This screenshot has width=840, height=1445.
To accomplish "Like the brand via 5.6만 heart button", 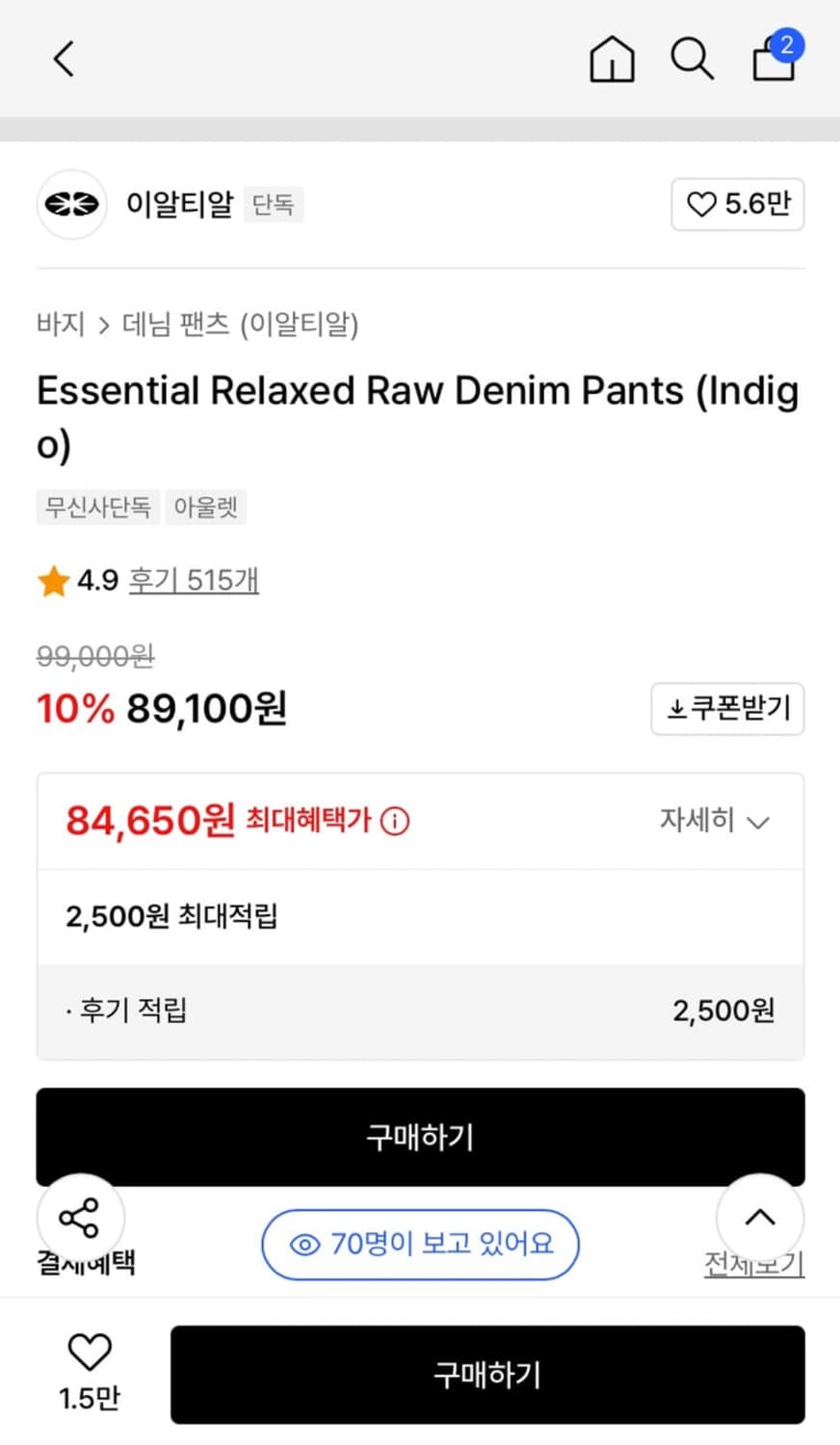I will (738, 204).
